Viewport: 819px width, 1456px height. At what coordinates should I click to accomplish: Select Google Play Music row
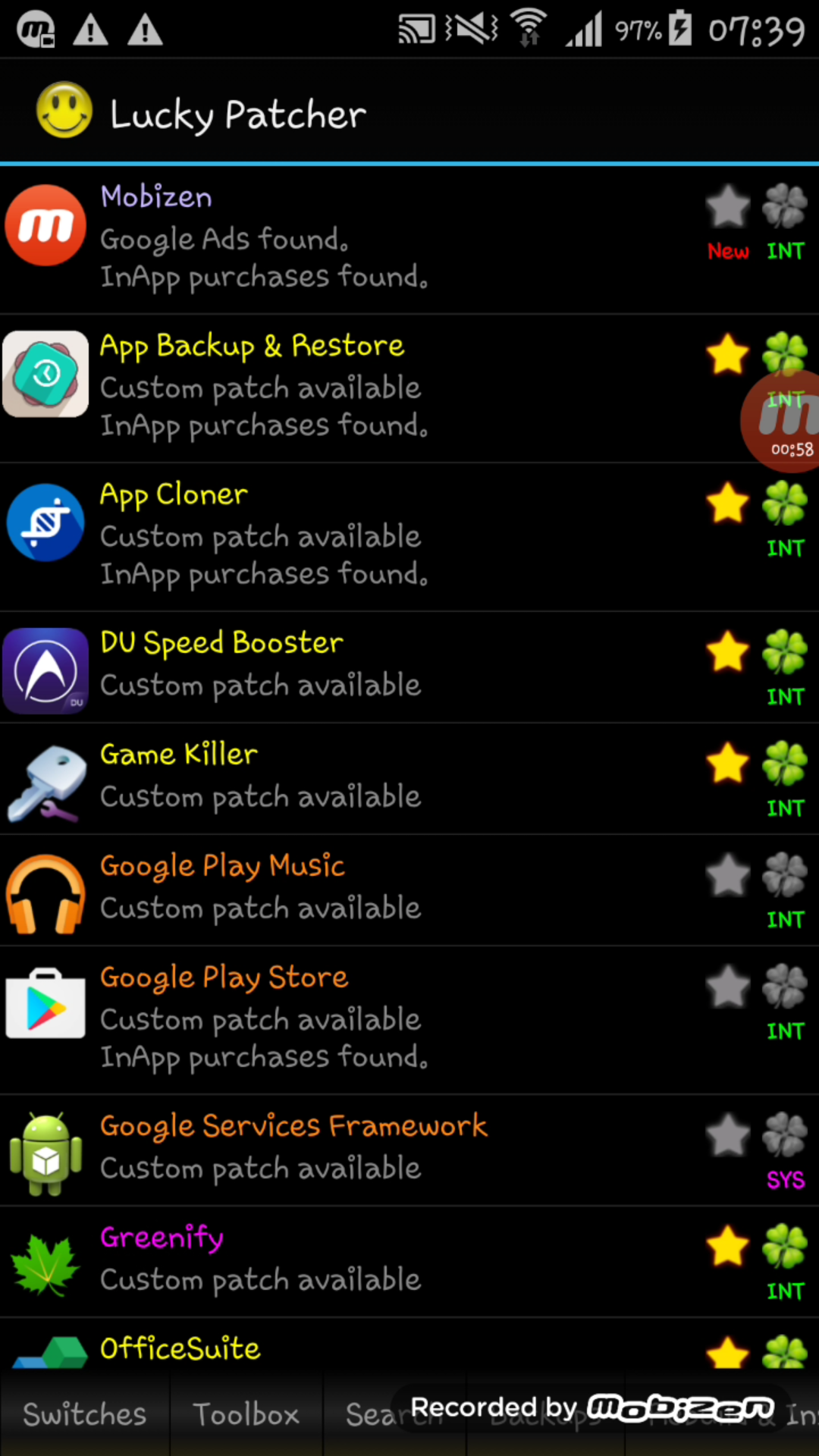pyautogui.click(x=341, y=889)
